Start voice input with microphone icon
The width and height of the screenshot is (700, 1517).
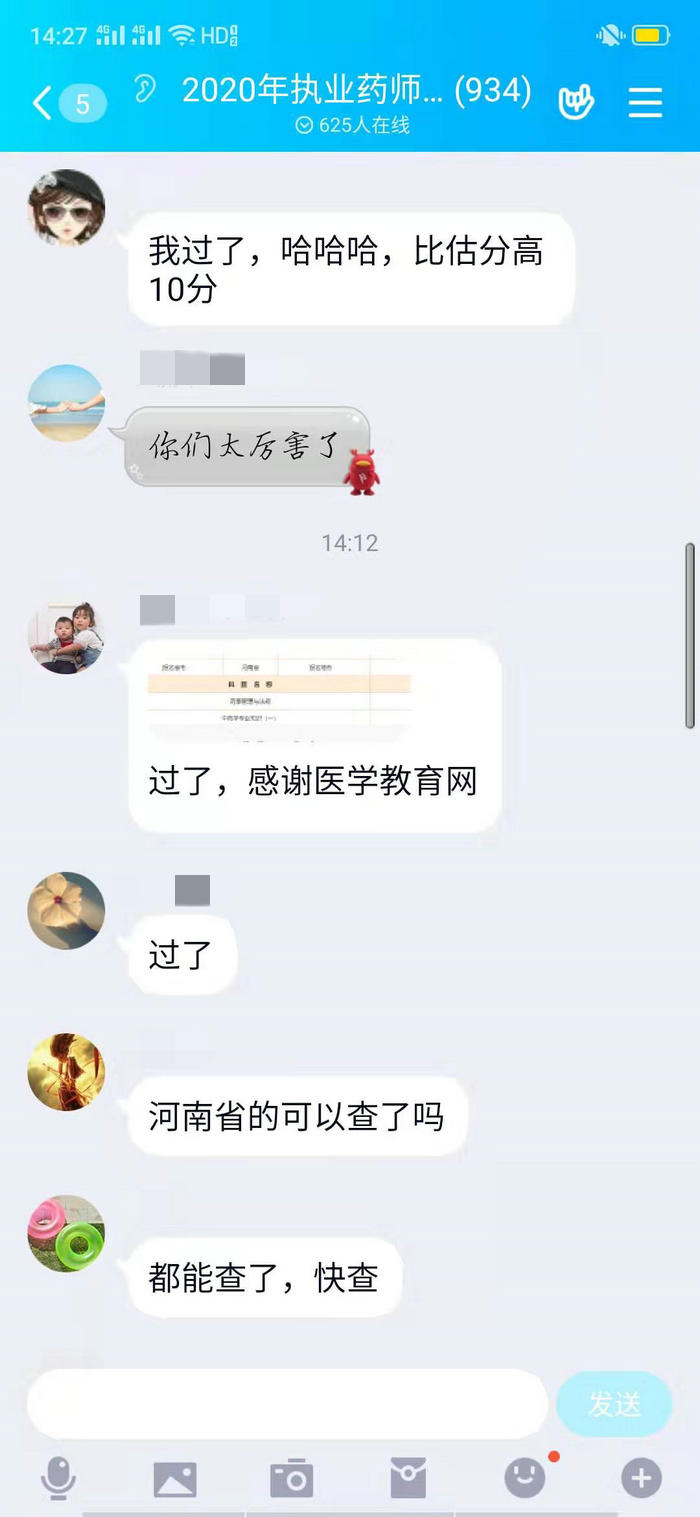coord(58,1477)
